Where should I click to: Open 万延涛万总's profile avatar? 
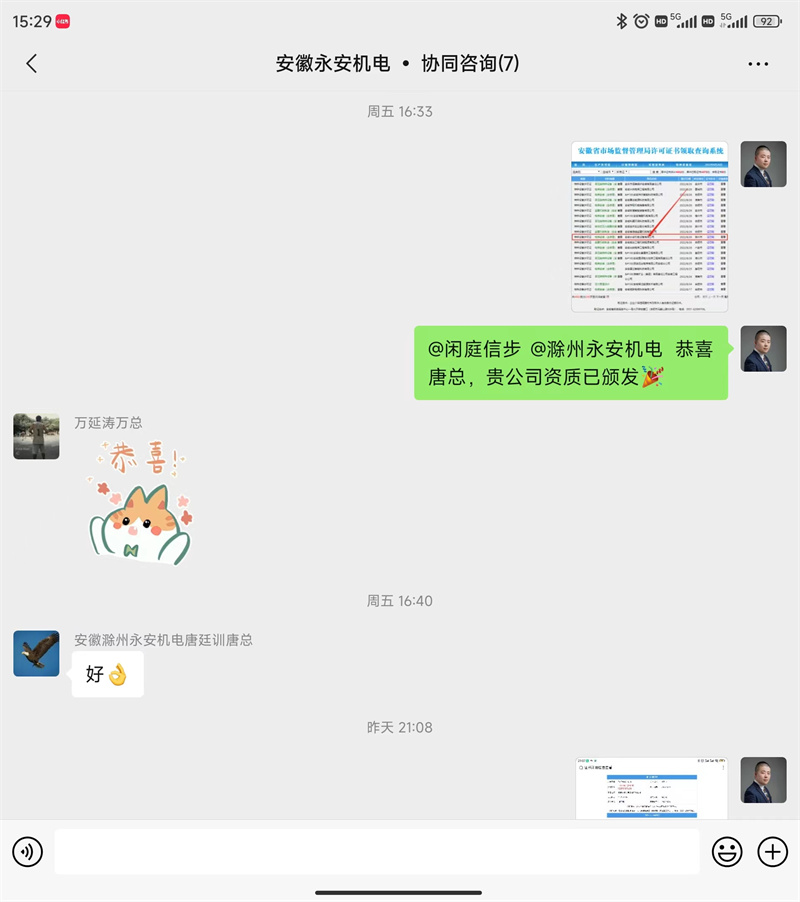[36, 436]
